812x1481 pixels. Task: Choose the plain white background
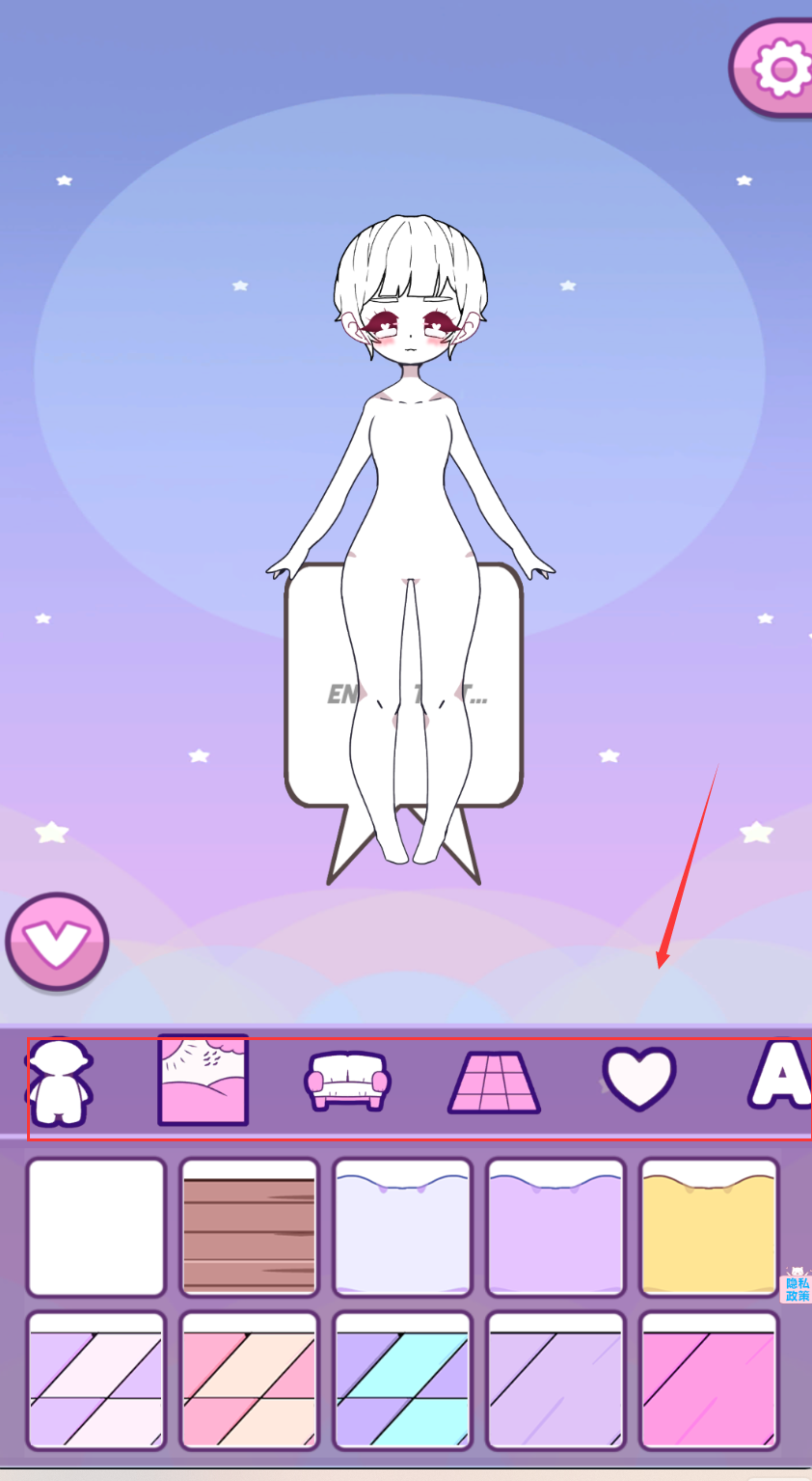pos(96,1227)
